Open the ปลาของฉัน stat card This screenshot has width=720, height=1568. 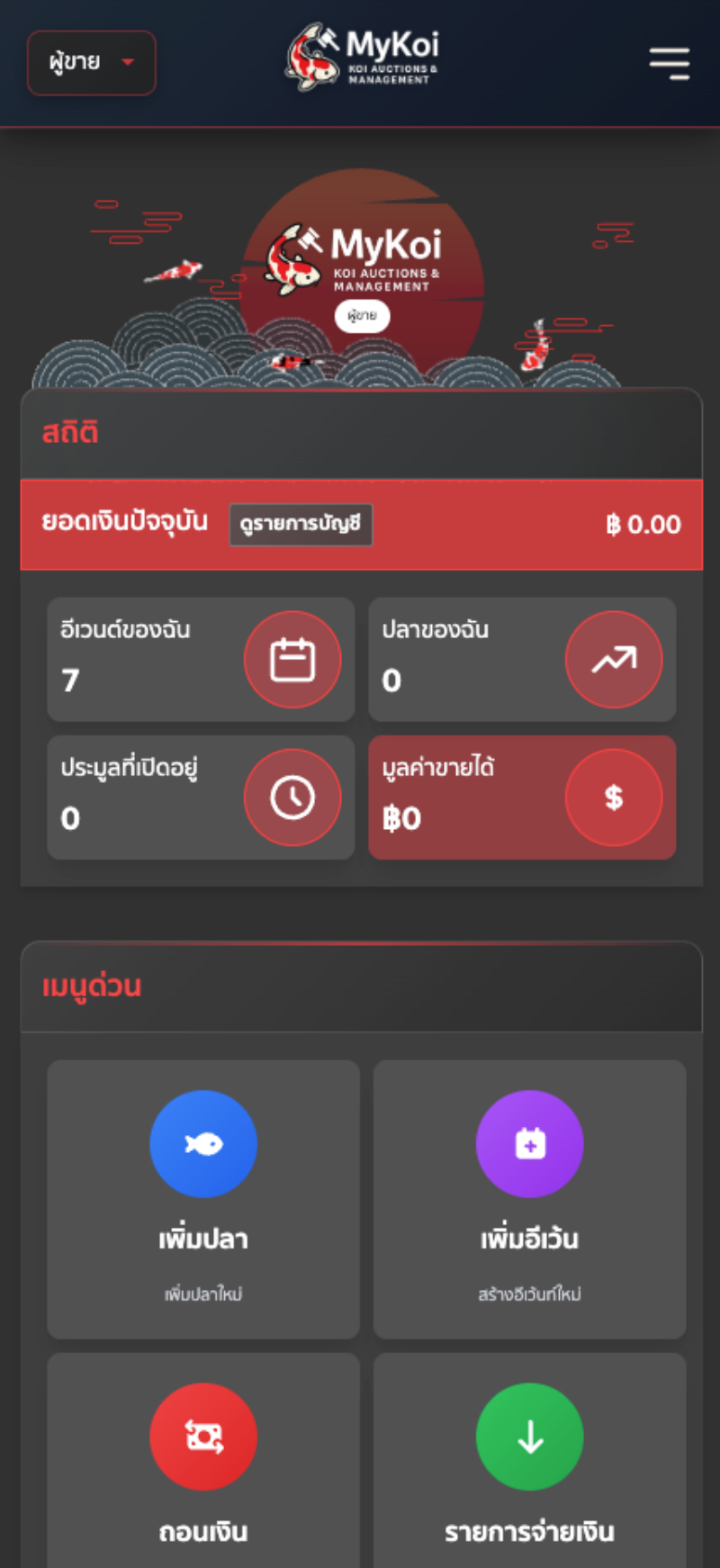pos(522,659)
